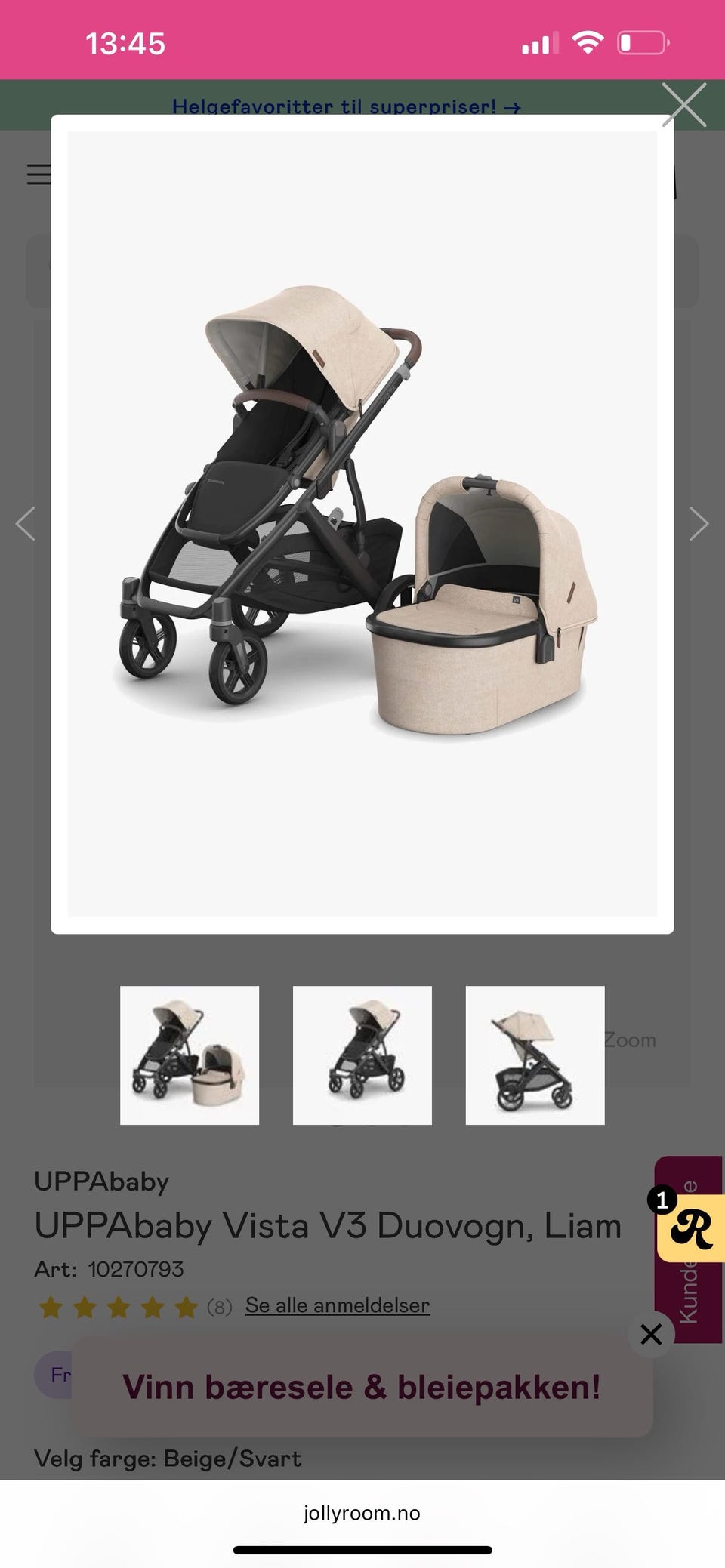
Task: Close the enlarged product image overlay
Action: pyautogui.click(x=684, y=105)
